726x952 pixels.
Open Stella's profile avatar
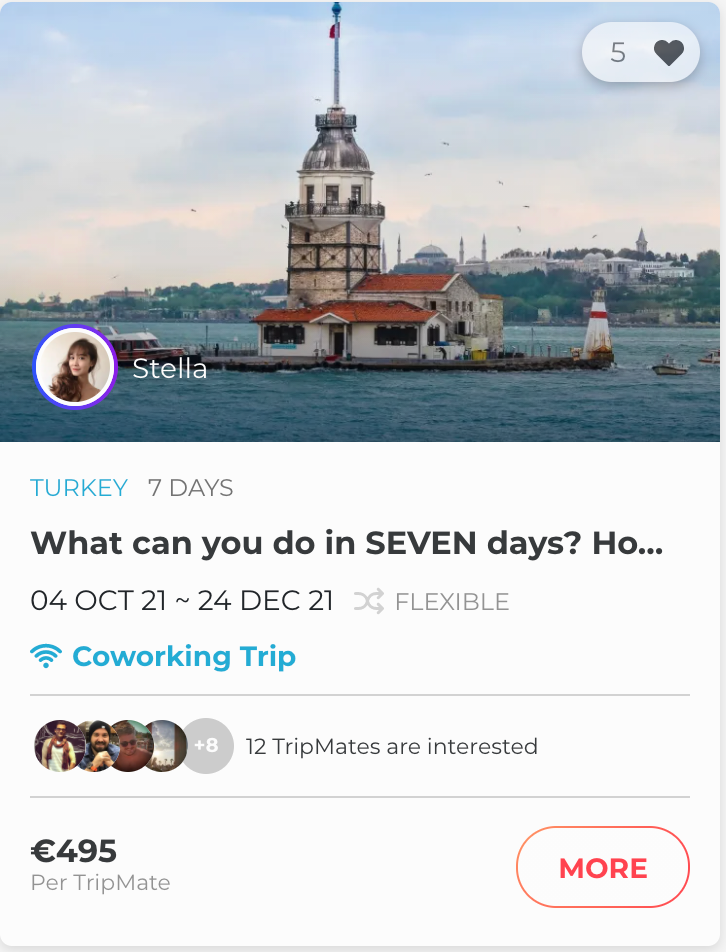75,368
